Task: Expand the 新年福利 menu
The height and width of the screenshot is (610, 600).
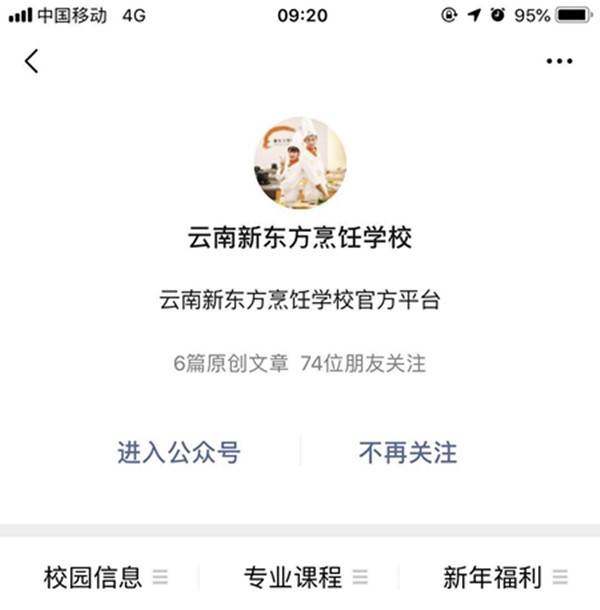Action: [505, 577]
